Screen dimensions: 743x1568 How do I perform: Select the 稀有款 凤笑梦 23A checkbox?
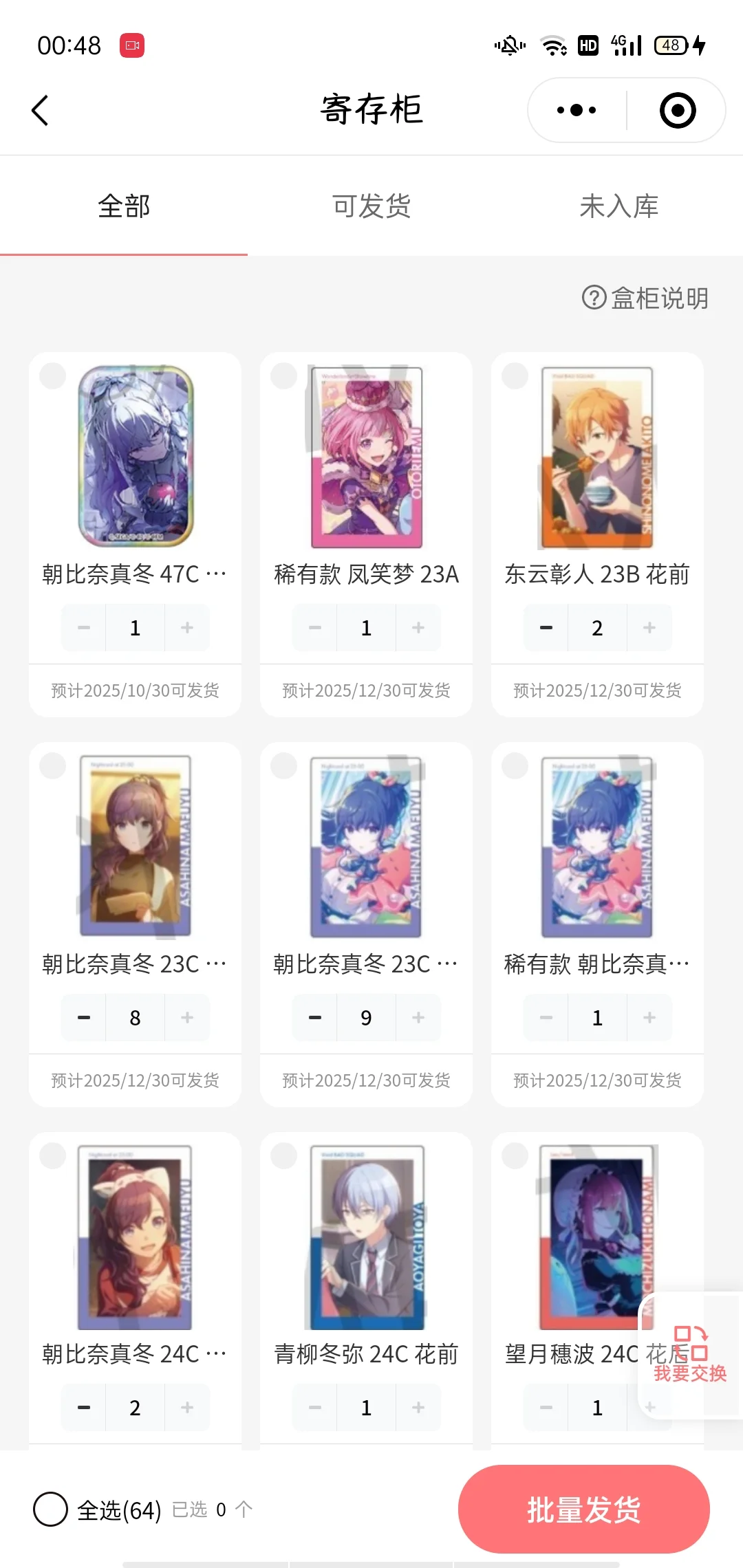(284, 376)
